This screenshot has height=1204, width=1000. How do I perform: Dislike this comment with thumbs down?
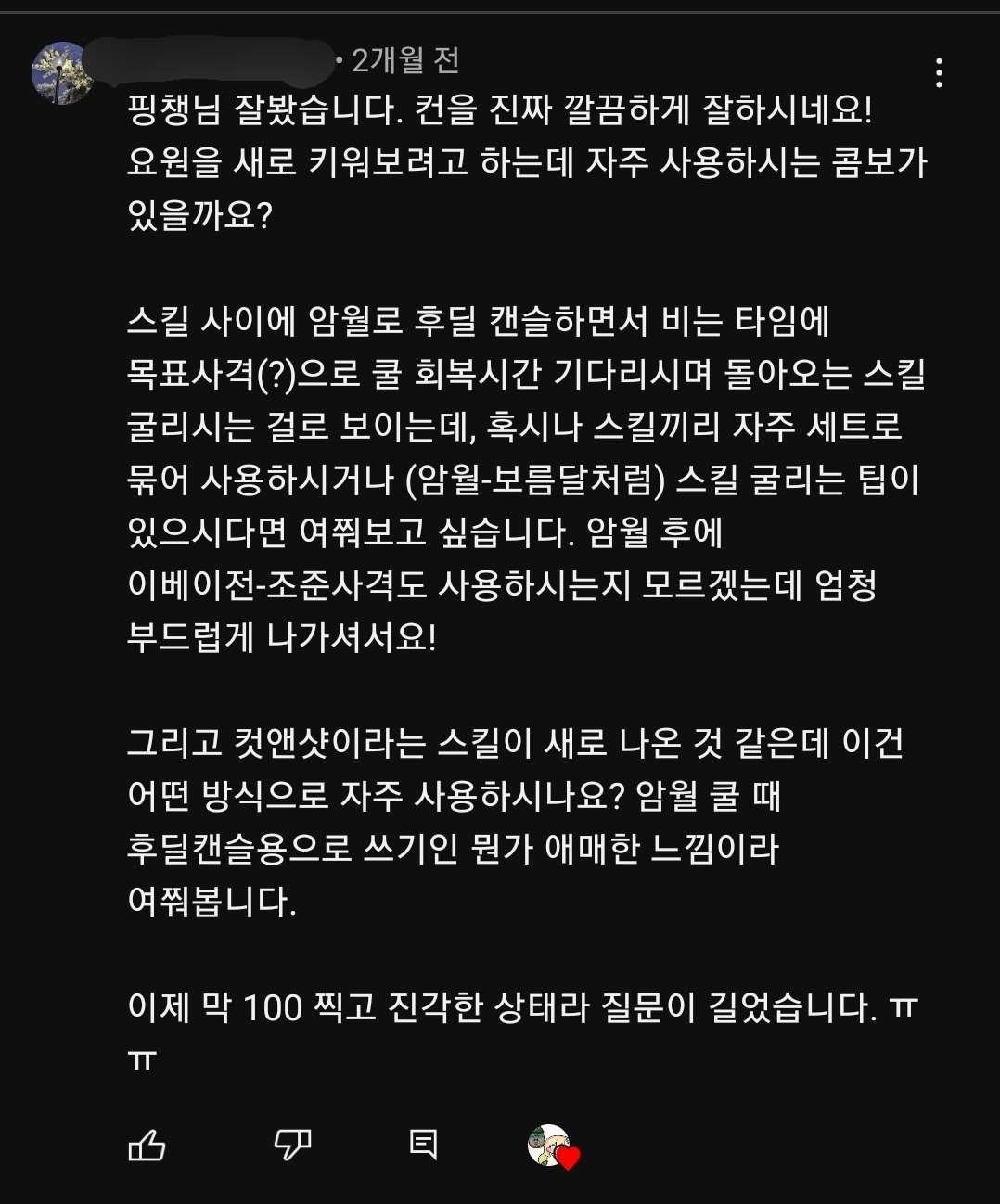pyautogui.click(x=292, y=1146)
